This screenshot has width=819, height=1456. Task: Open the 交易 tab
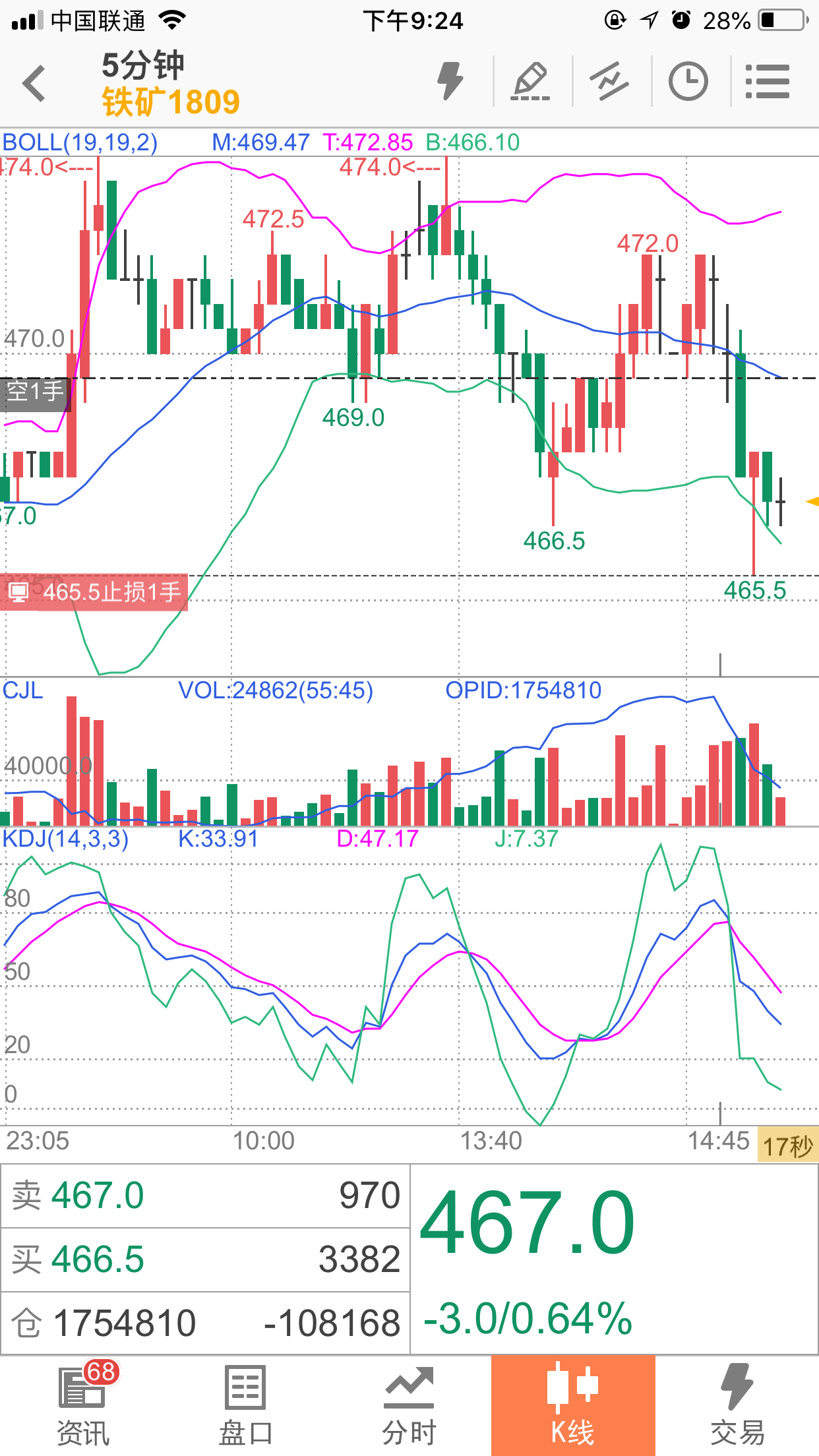click(x=737, y=1405)
